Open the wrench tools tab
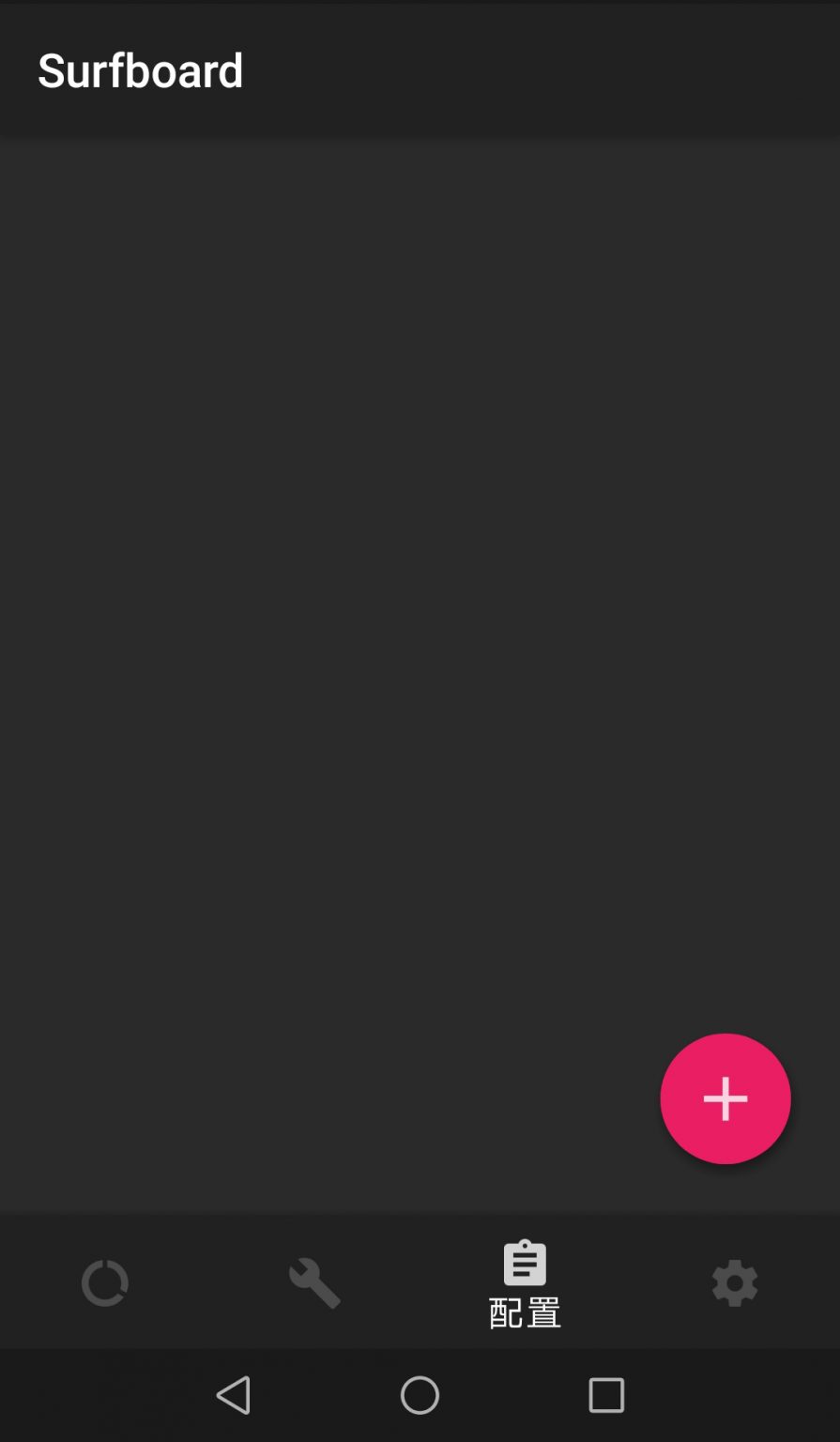840x1442 pixels. click(x=314, y=1282)
